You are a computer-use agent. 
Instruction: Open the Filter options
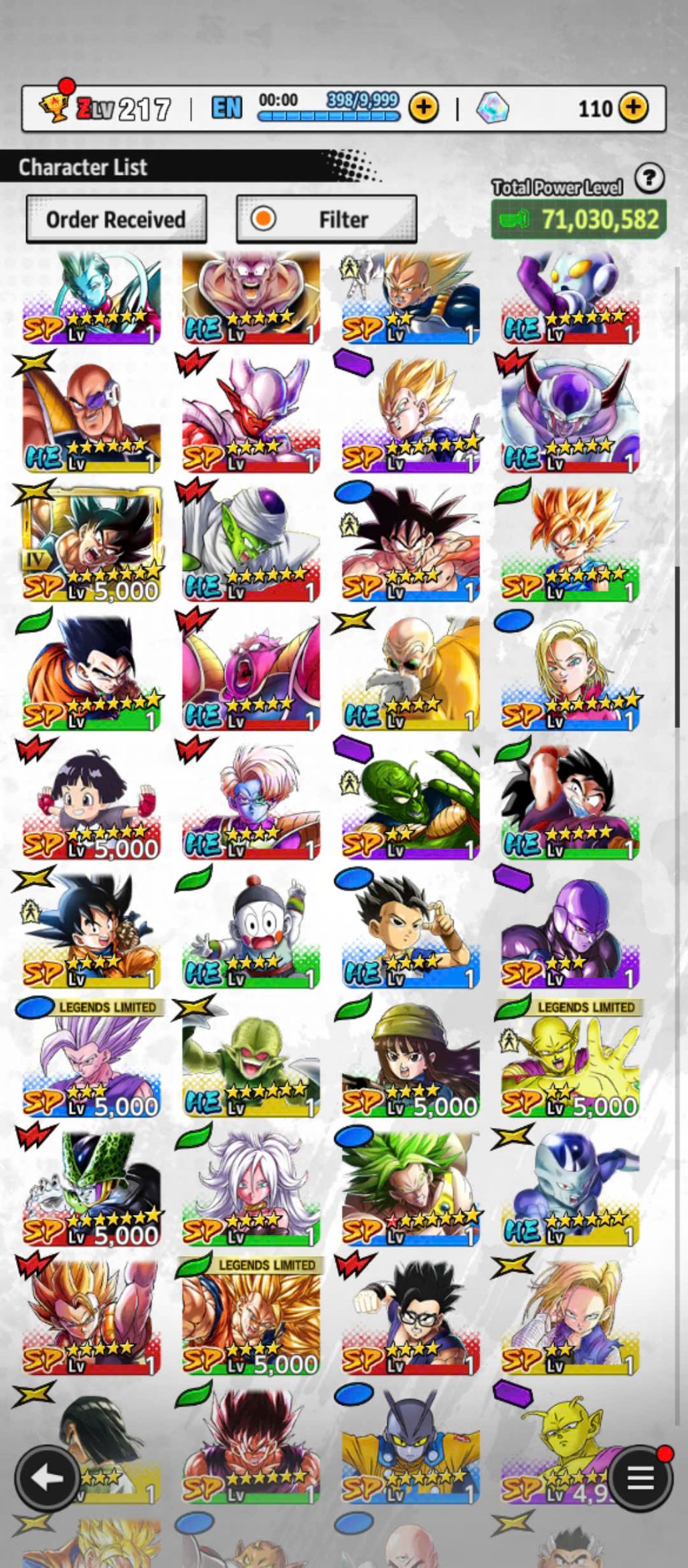(x=327, y=219)
